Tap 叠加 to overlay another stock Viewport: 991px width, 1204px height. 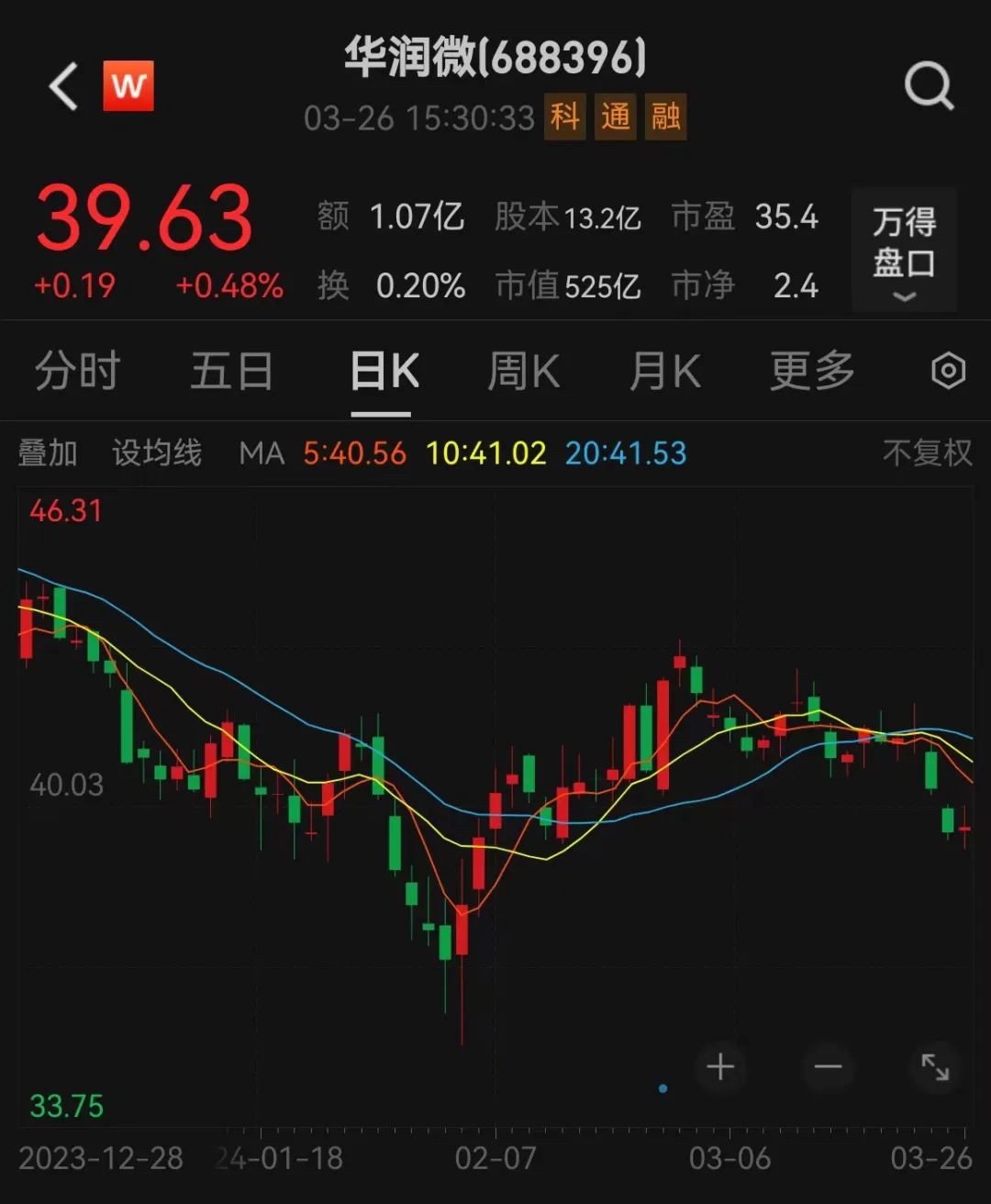click(x=48, y=453)
